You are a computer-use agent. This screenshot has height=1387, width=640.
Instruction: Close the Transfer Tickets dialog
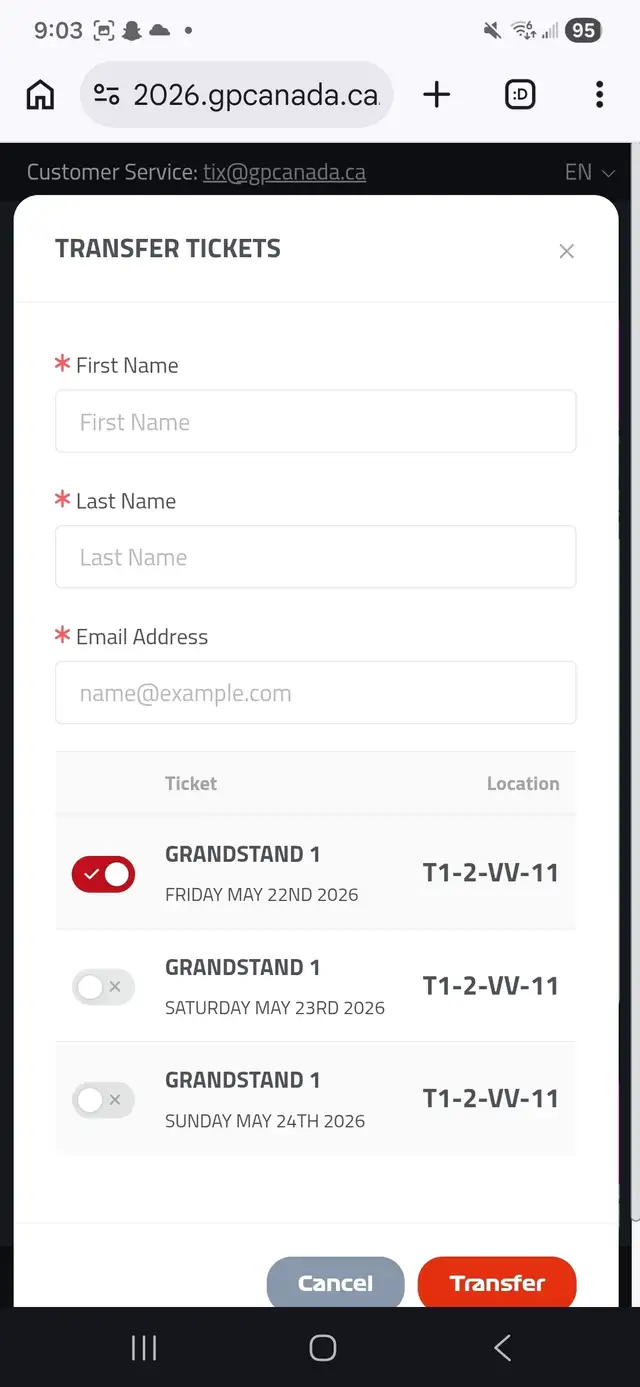[x=566, y=251]
